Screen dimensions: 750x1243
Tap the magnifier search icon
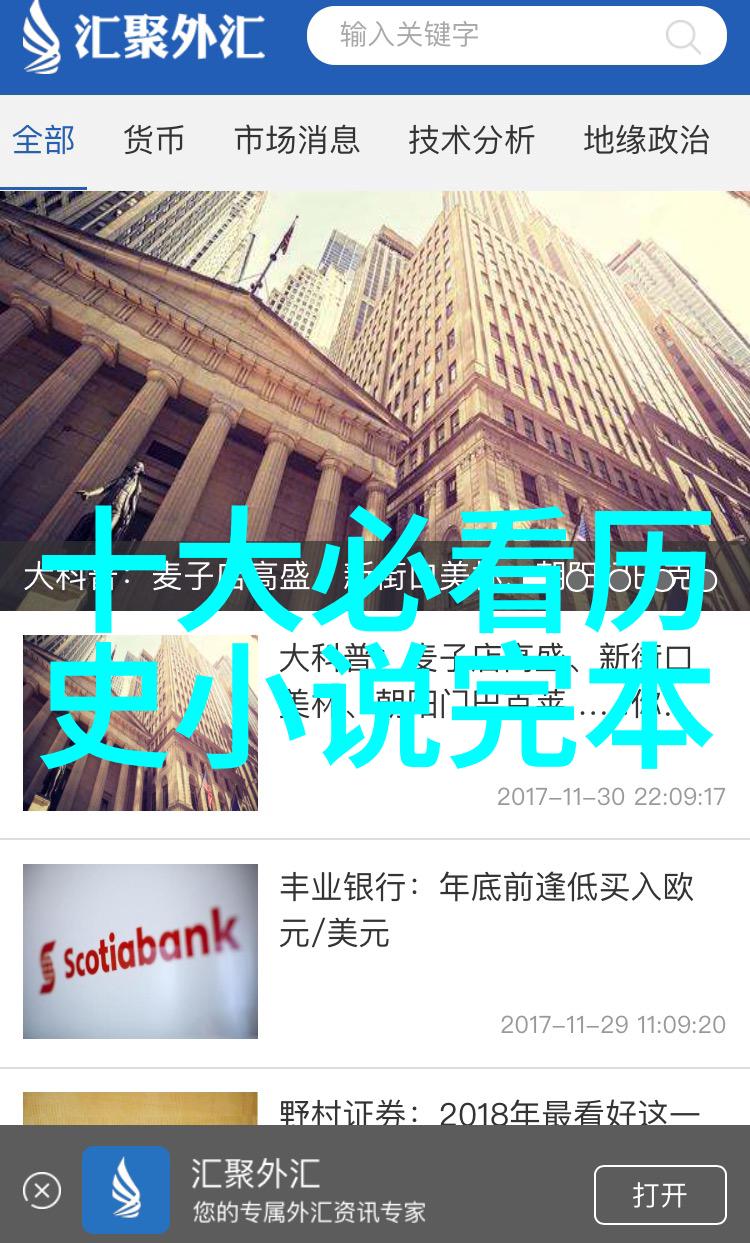(682, 37)
